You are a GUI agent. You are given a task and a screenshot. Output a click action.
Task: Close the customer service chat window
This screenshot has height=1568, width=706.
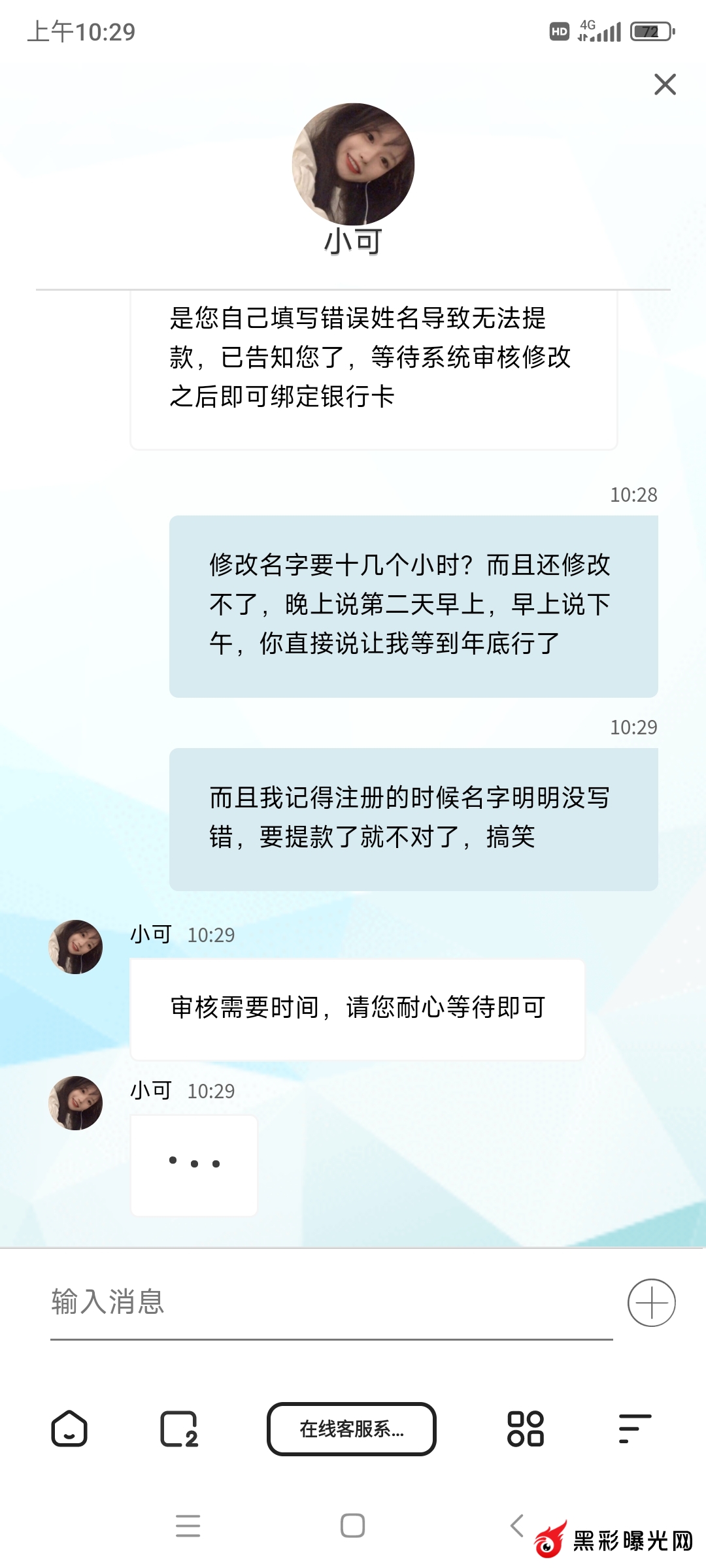tap(665, 84)
